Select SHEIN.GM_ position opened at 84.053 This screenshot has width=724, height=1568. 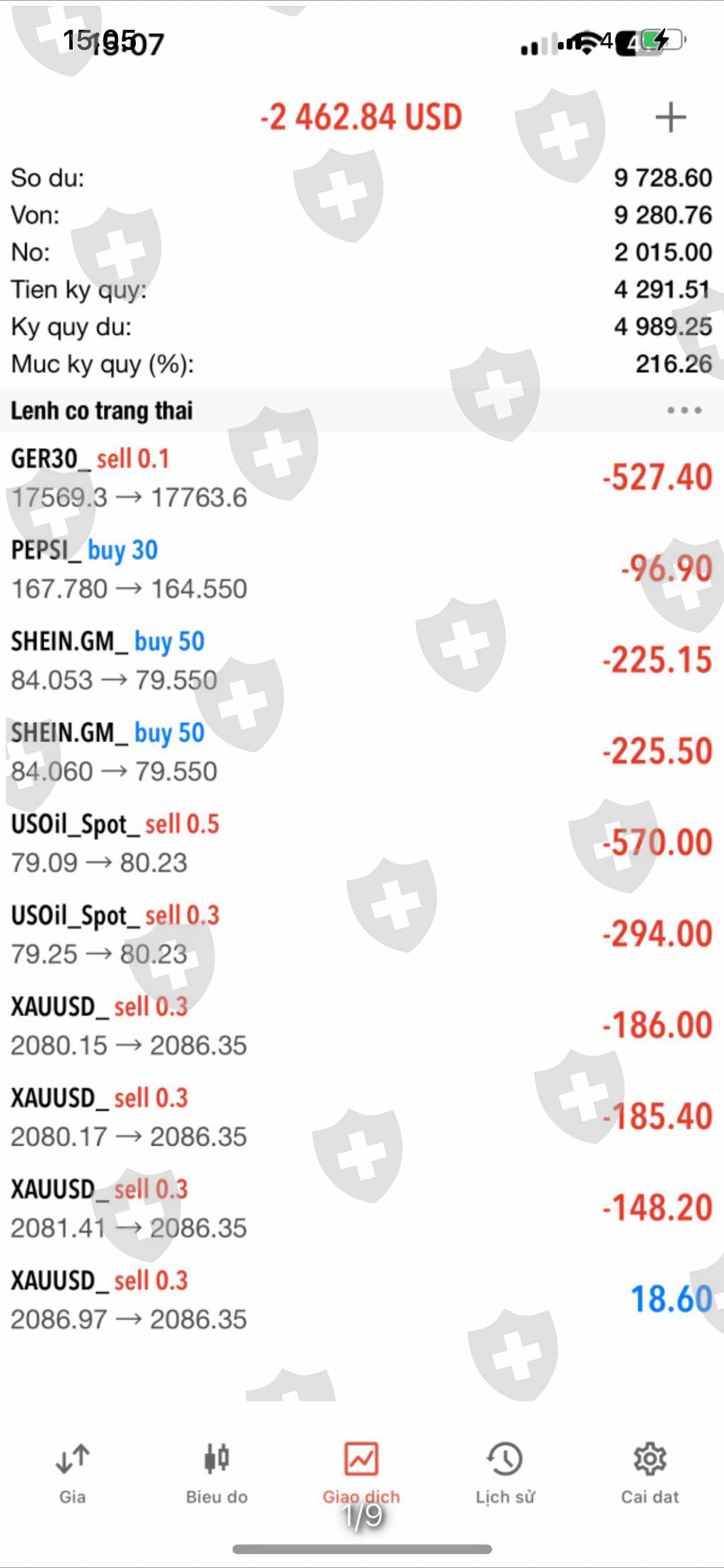pyautogui.click(x=362, y=660)
